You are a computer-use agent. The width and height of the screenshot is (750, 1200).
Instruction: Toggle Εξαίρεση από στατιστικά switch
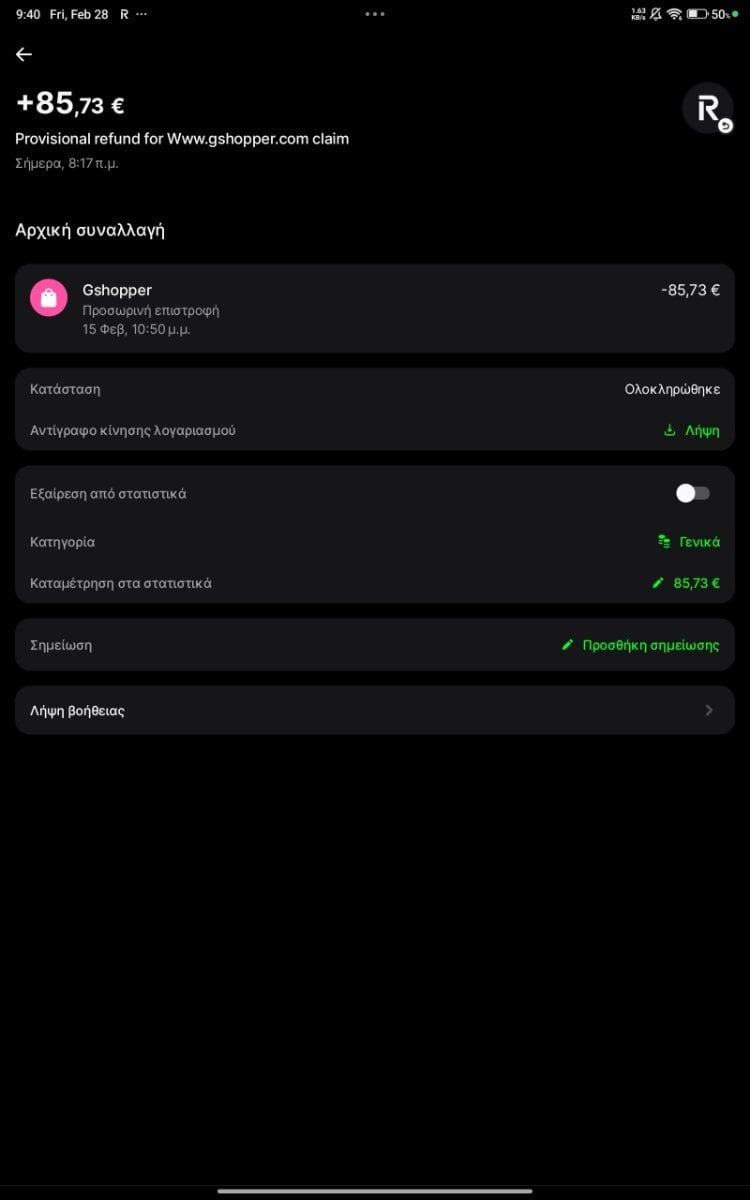tap(693, 493)
